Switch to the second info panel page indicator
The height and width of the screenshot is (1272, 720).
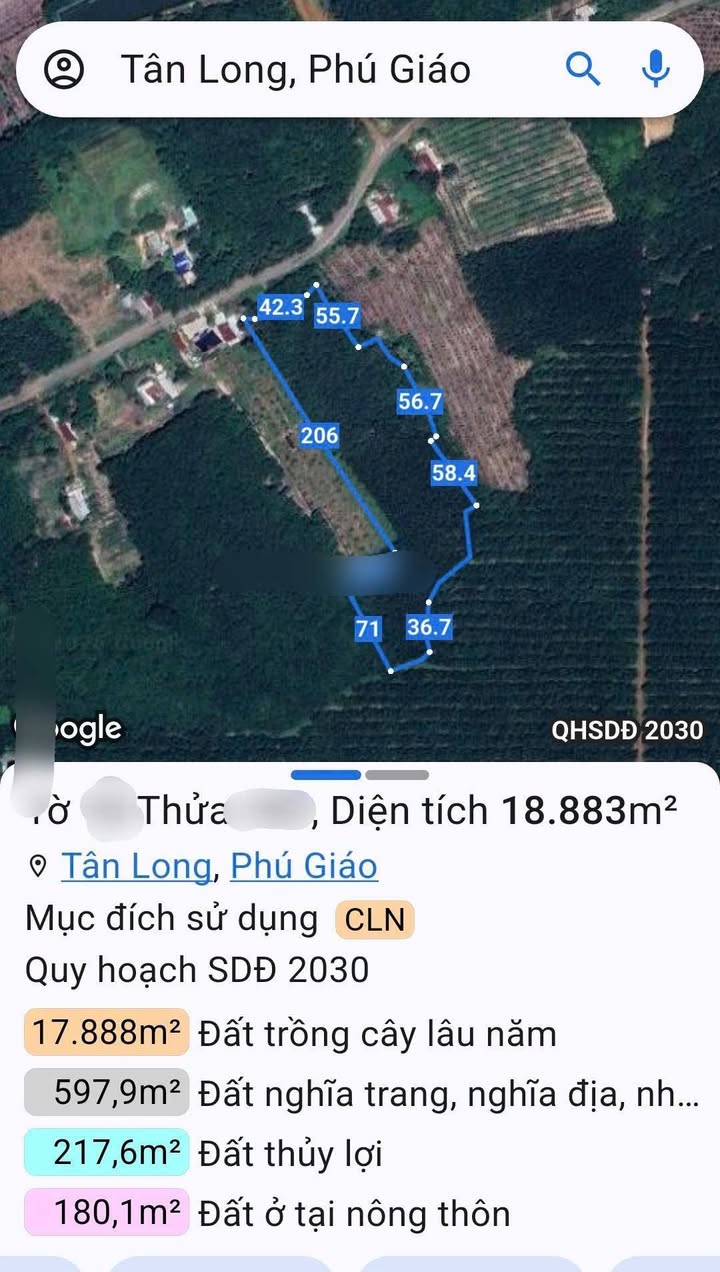[x=397, y=775]
